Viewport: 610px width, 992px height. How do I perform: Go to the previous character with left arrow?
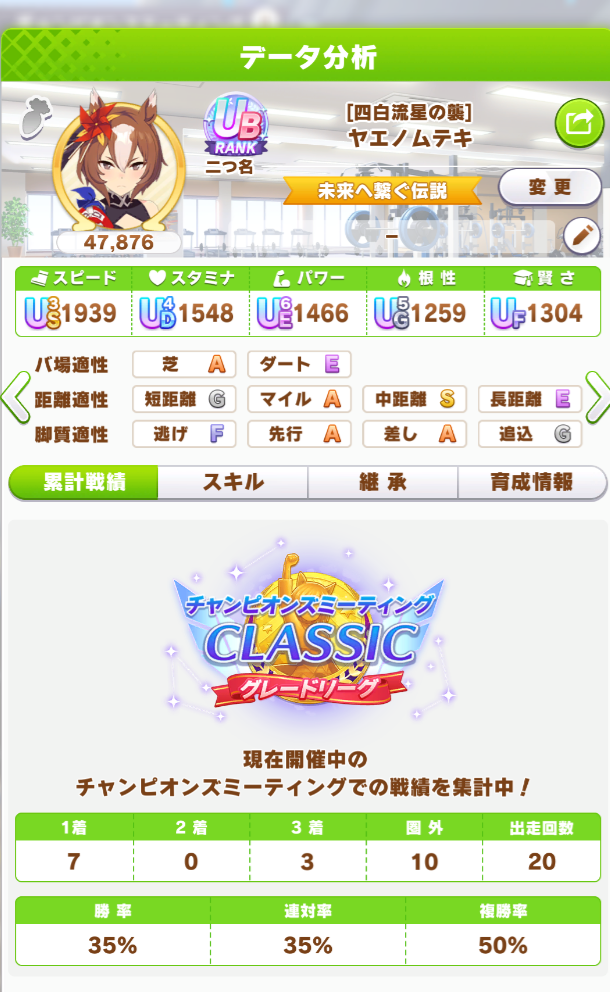pyautogui.click(x=16, y=398)
